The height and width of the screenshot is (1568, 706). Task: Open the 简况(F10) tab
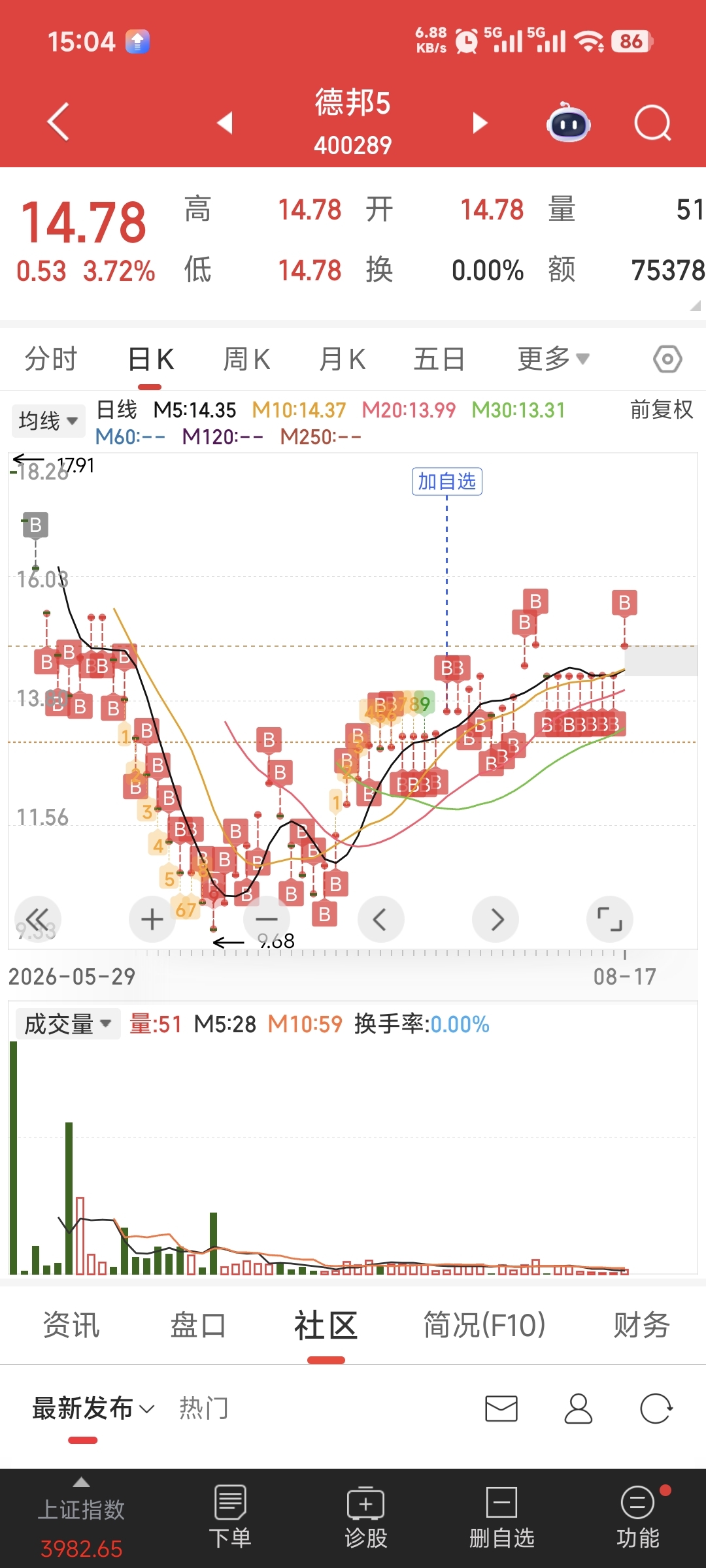click(x=484, y=1325)
